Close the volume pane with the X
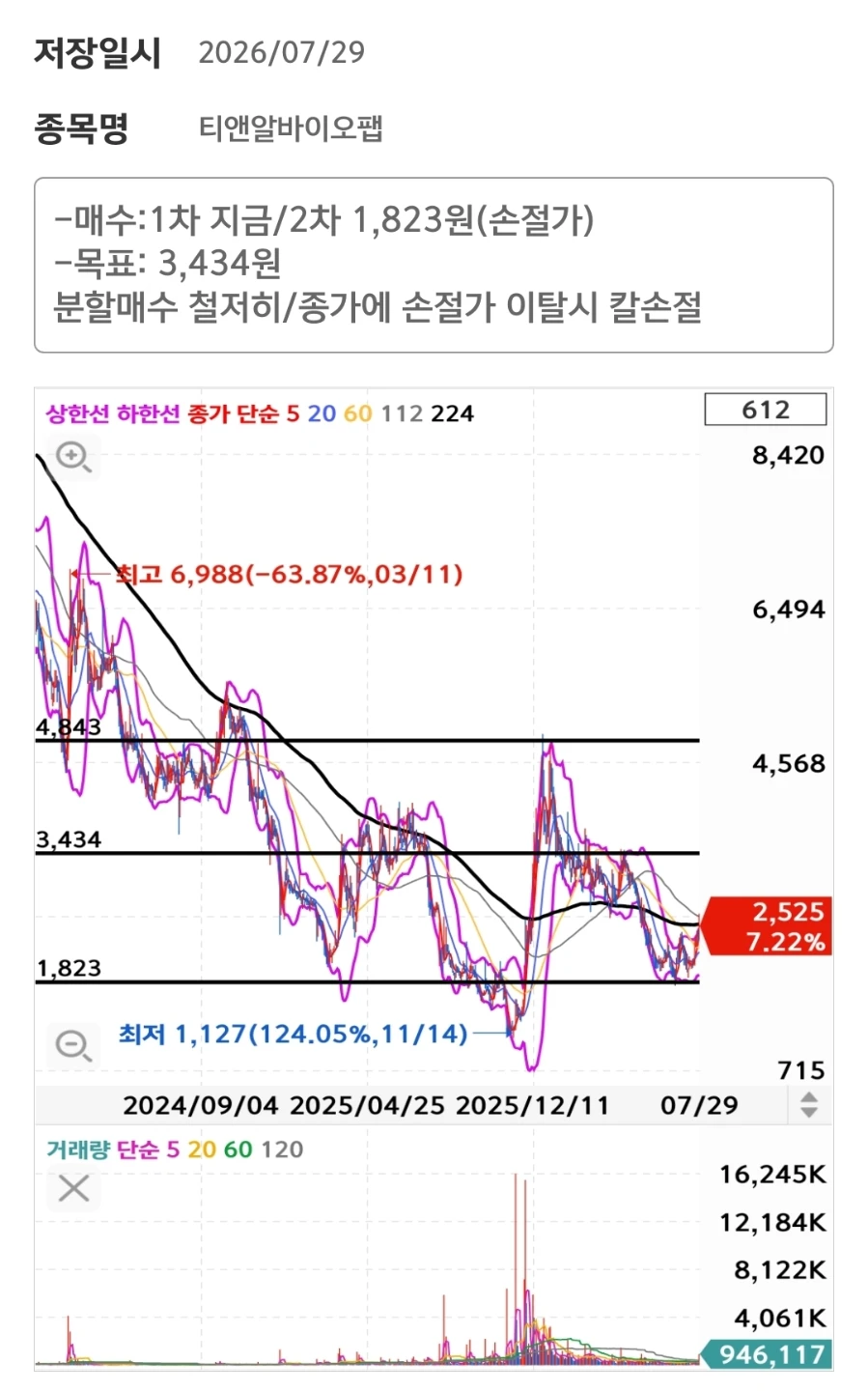This screenshot has width=868, height=1391. (74, 1188)
